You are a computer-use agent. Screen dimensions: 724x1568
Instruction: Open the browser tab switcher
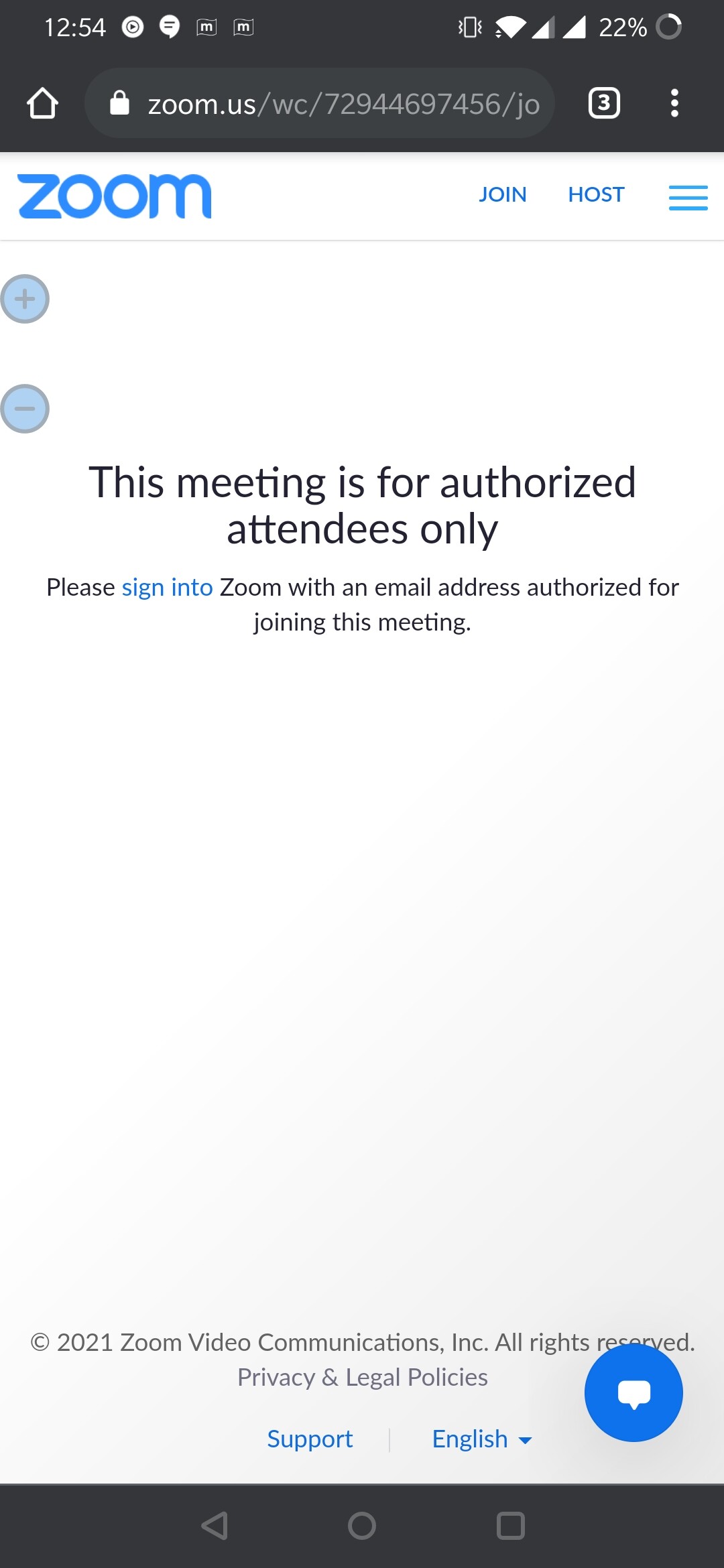(x=604, y=103)
